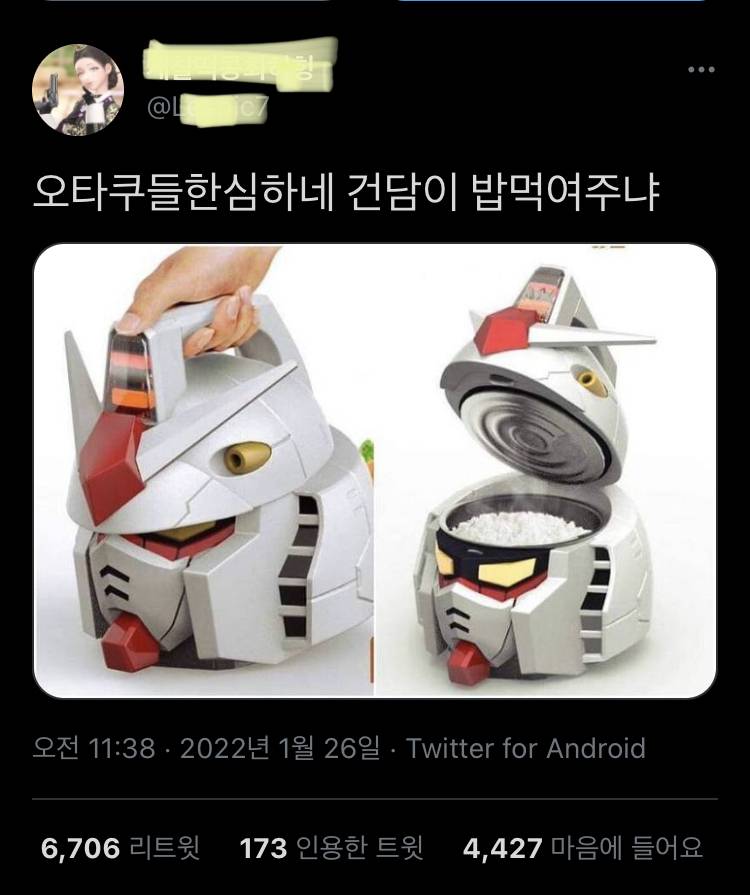Image resolution: width=750 pixels, height=895 pixels.
Task: Open the tweet's three-dot overflow menu
Action: (x=701, y=70)
